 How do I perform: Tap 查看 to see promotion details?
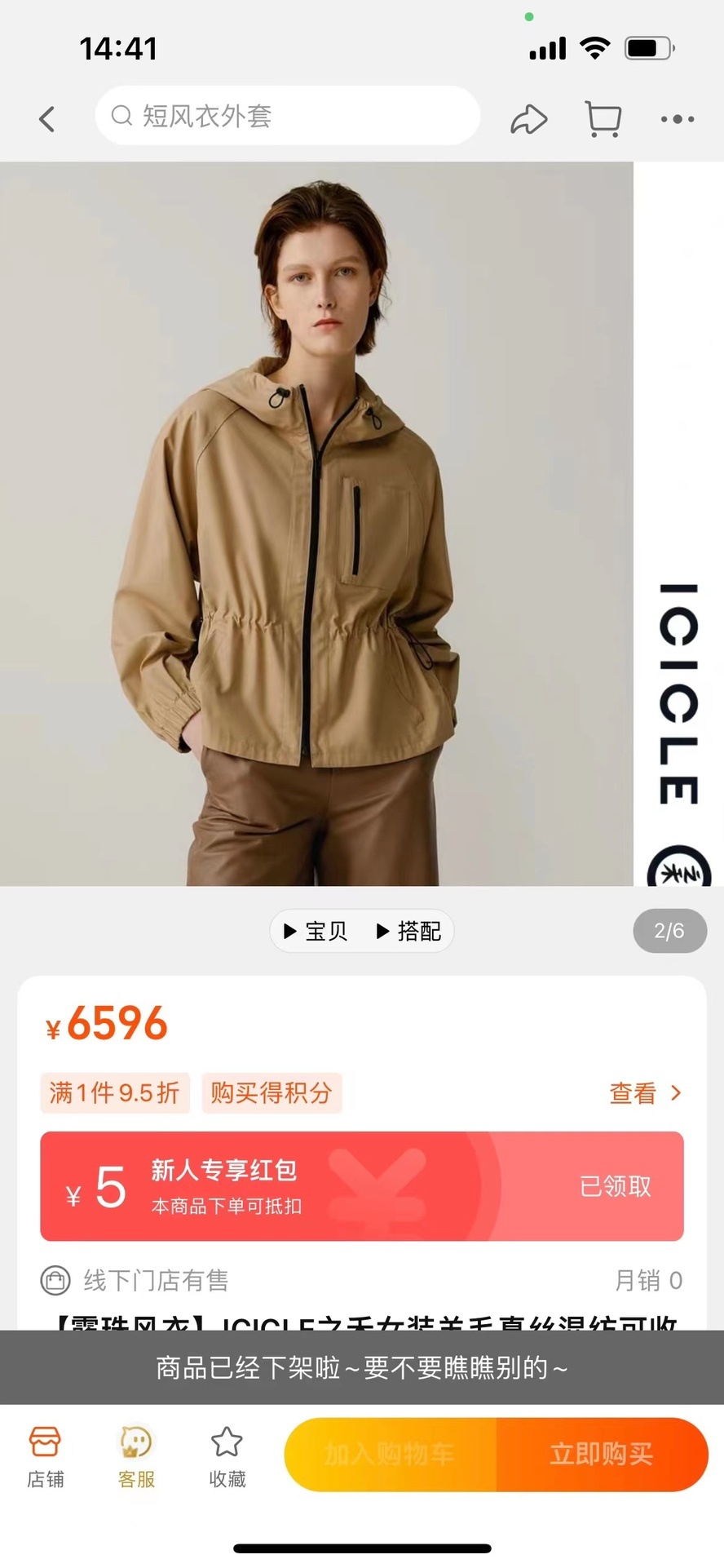[x=644, y=1093]
